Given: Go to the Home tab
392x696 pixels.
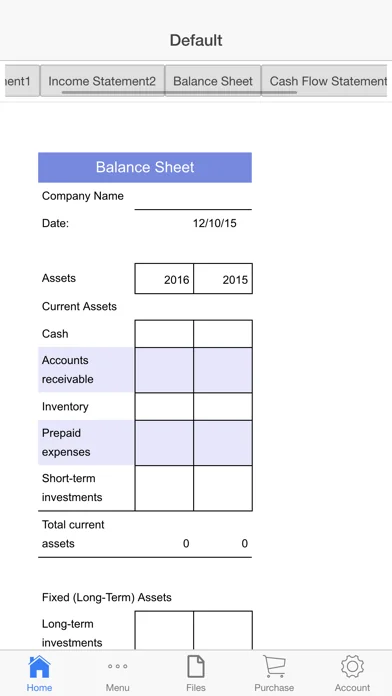Looking at the screenshot, I should pyautogui.click(x=39, y=673).
